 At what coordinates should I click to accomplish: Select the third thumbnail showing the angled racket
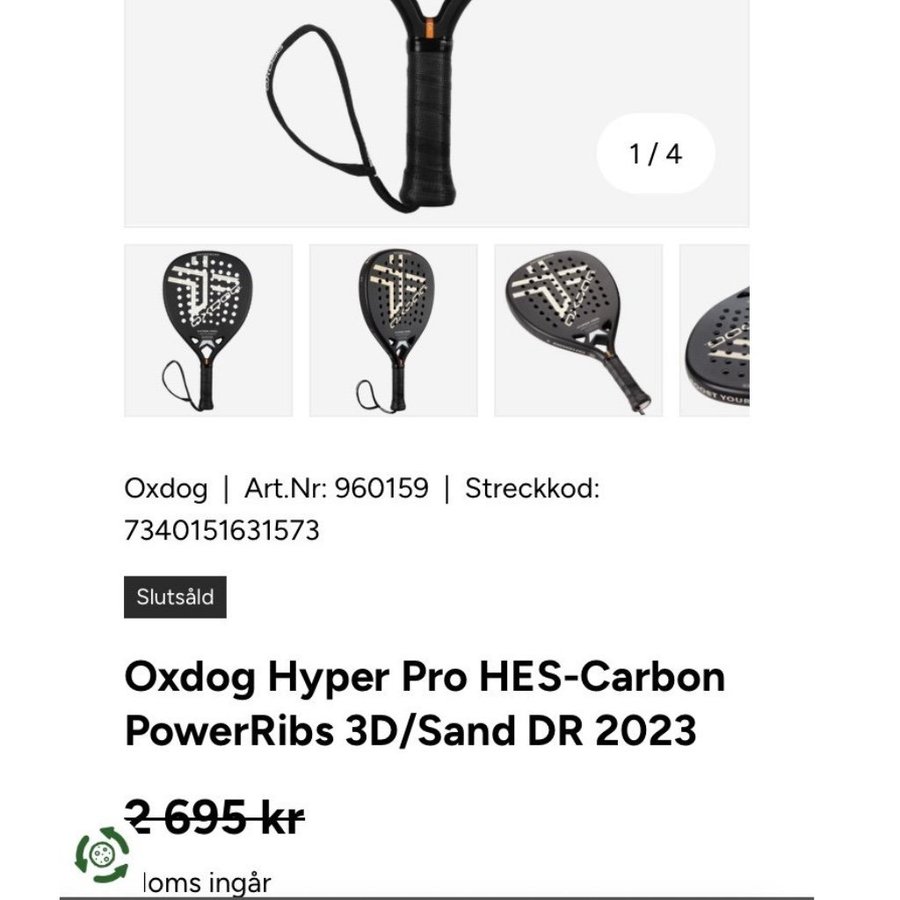click(578, 330)
